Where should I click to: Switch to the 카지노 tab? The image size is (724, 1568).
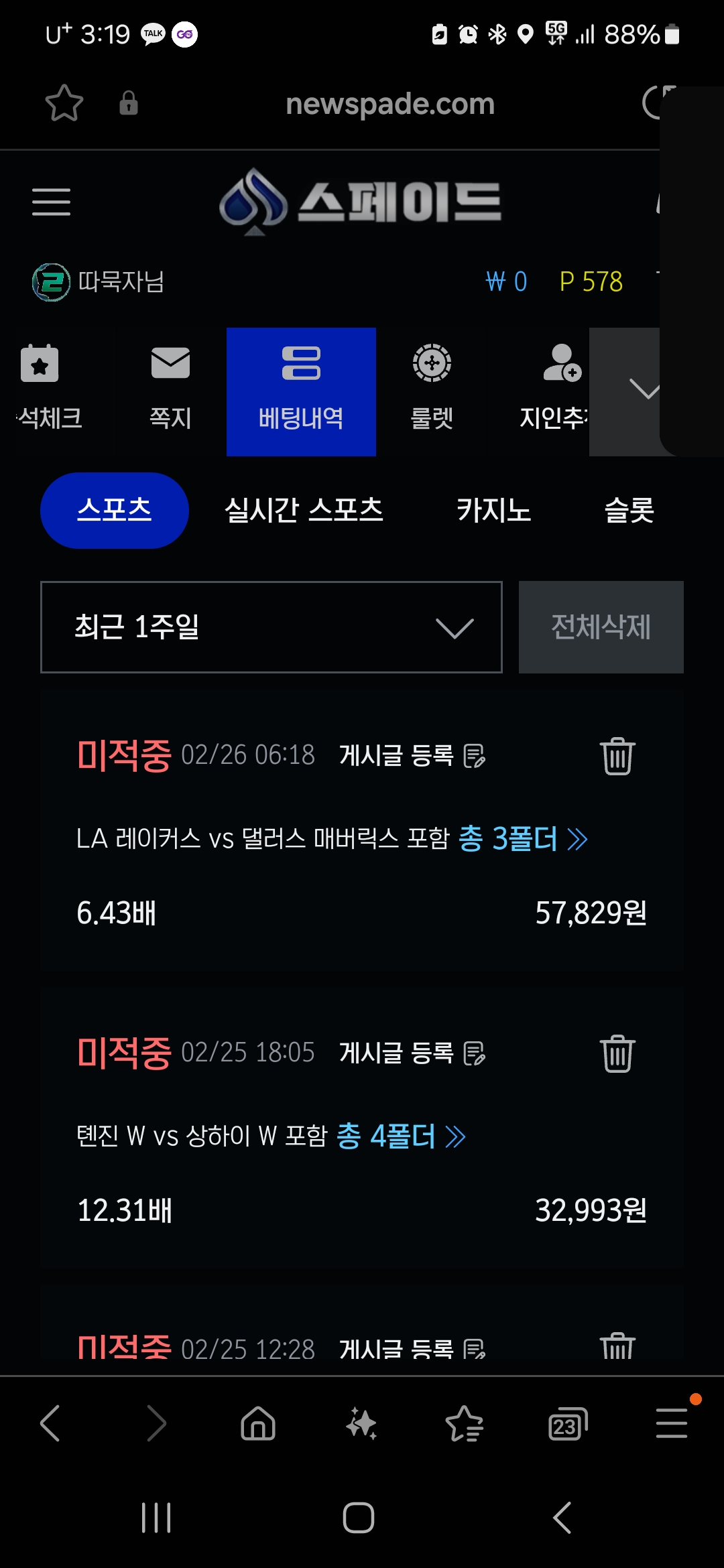[494, 511]
